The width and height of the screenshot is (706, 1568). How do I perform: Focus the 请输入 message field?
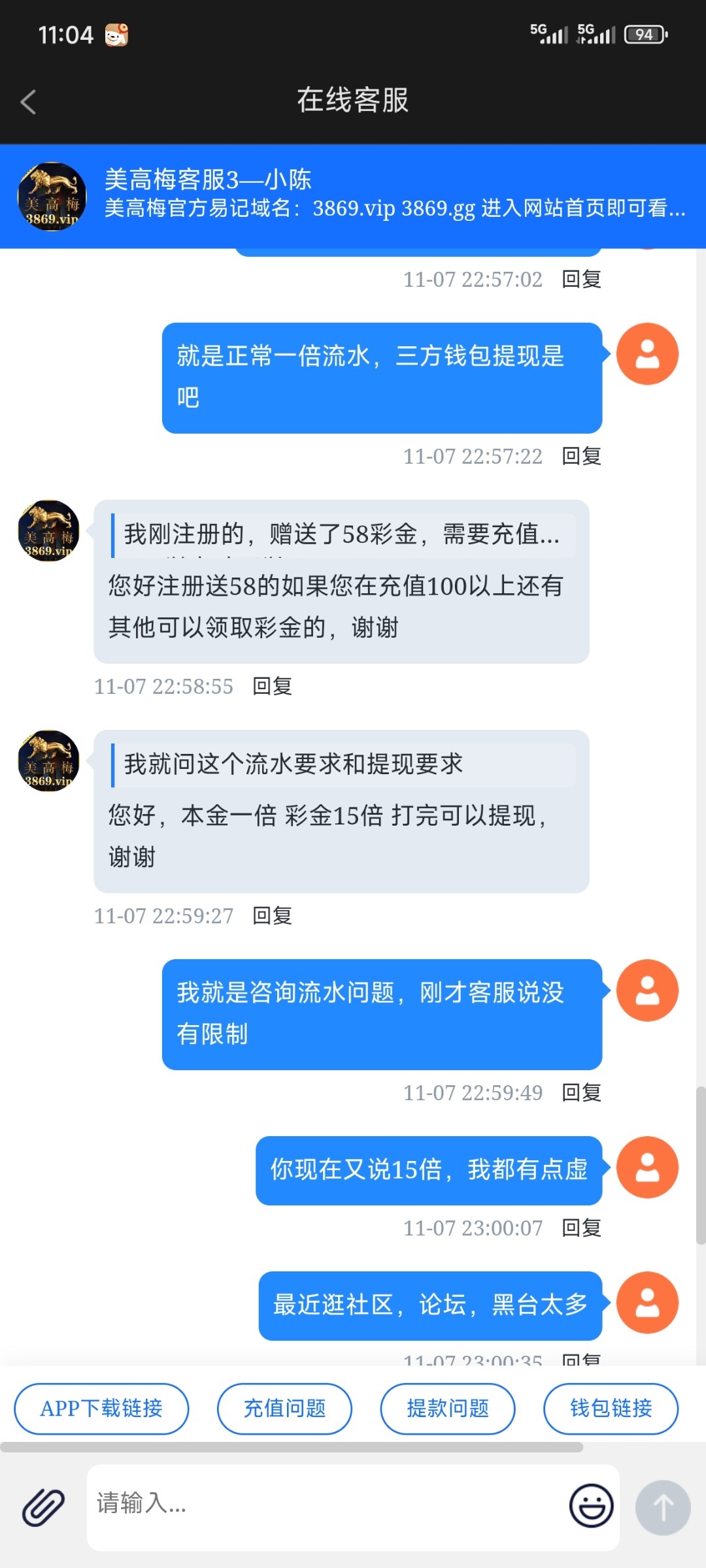[x=327, y=1504]
